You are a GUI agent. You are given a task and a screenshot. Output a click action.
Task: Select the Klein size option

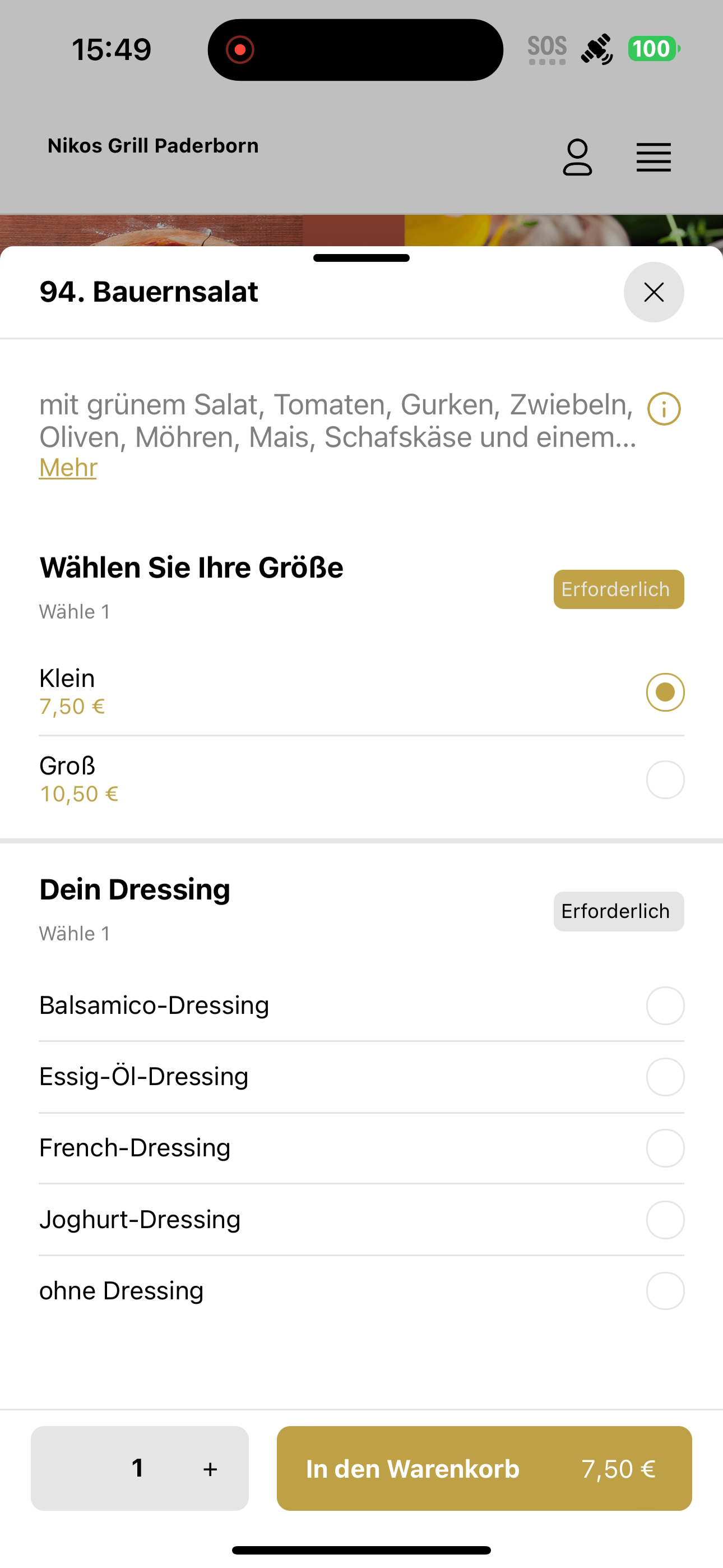pyautogui.click(x=361, y=692)
